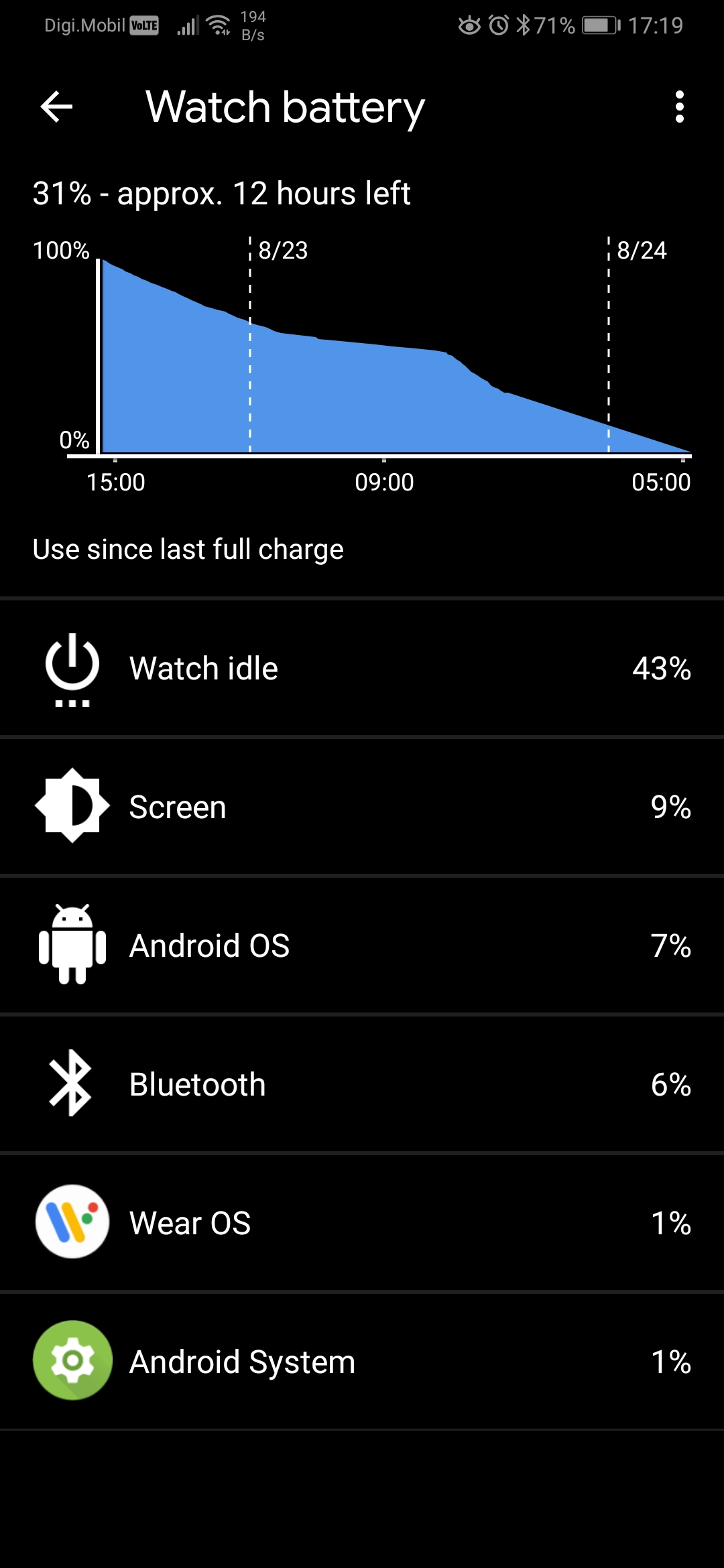Viewport: 724px width, 1568px height.
Task: Open Android OS battery usage
Action: click(362, 945)
